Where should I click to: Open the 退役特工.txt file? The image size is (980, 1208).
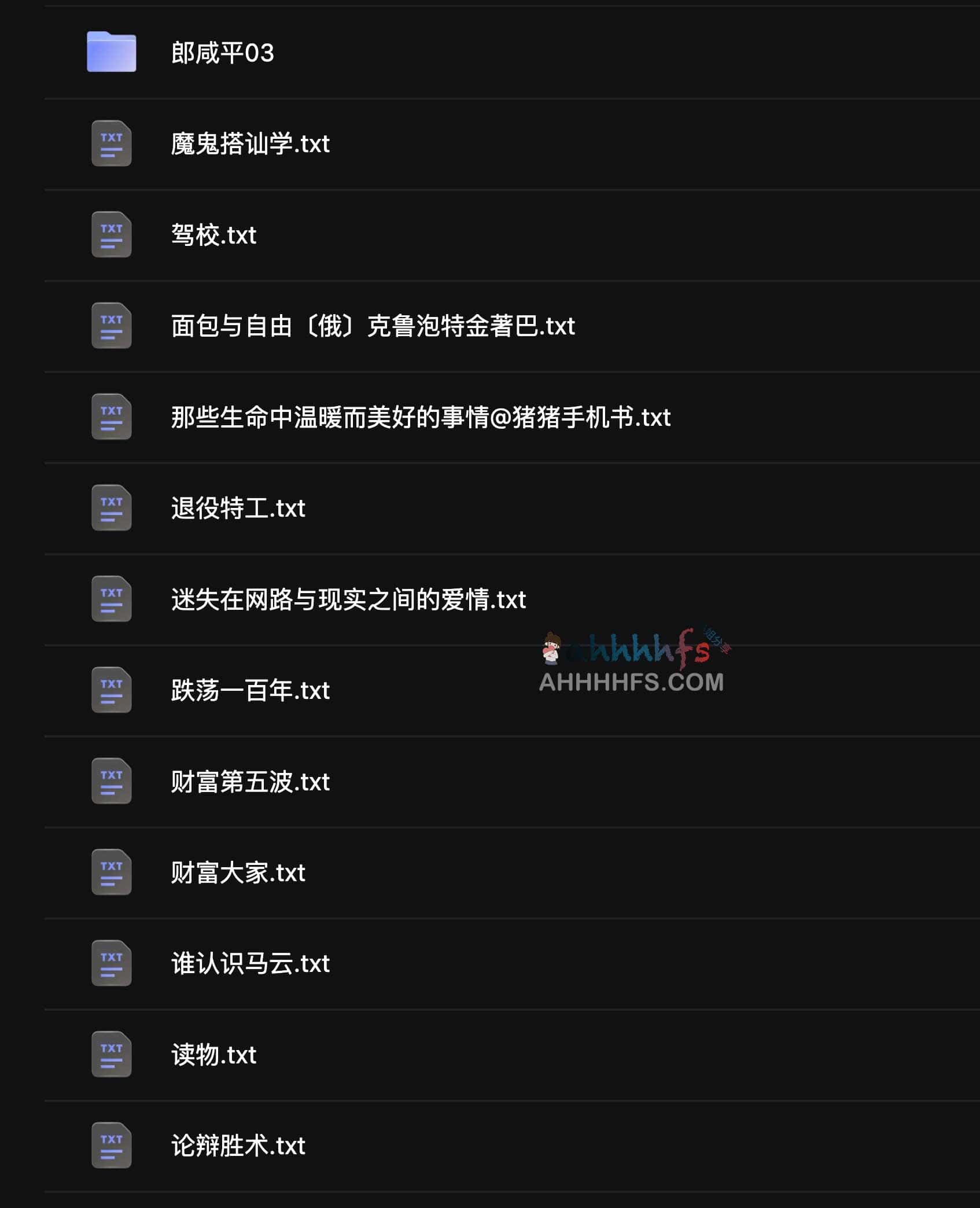[x=238, y=509]
